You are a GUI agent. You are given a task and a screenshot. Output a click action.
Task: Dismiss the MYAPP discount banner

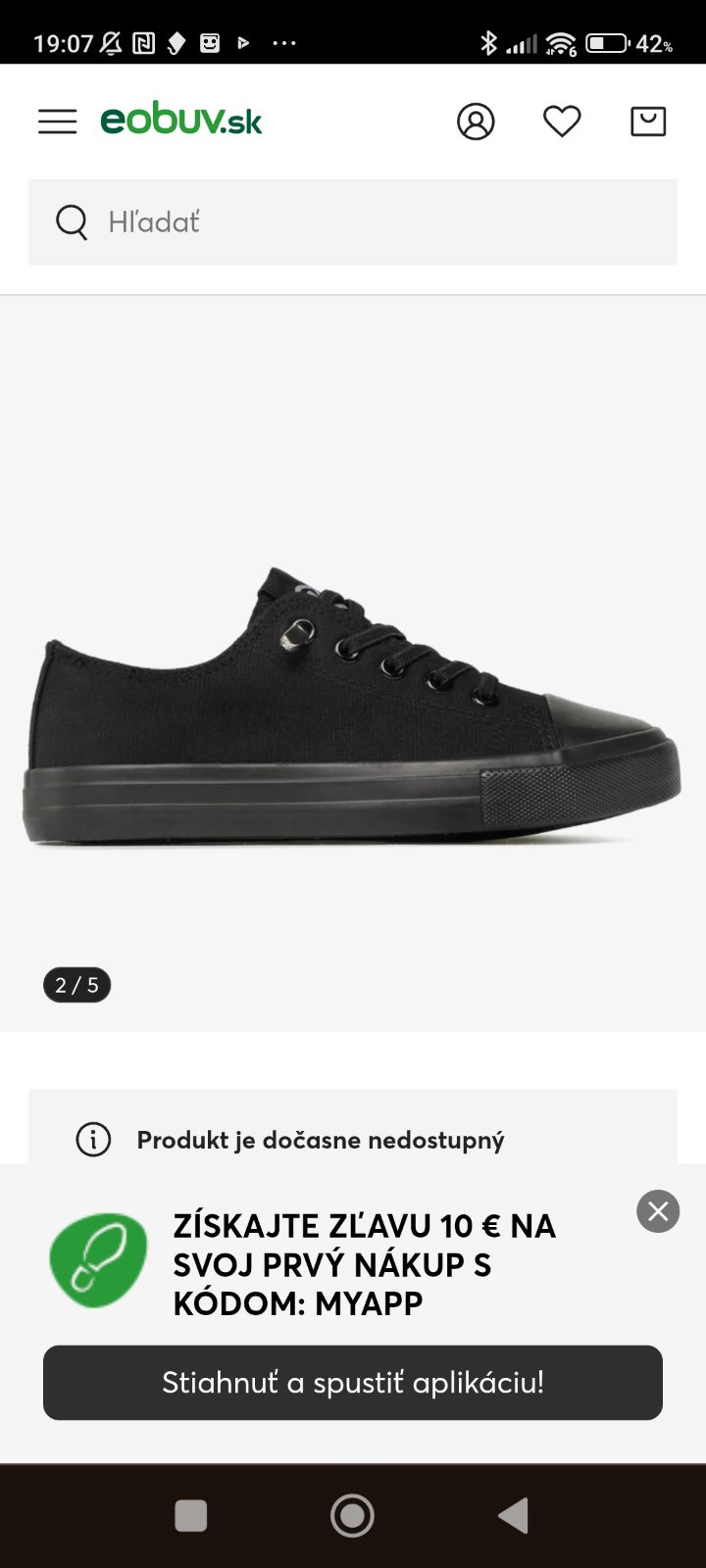(658, 1211)
